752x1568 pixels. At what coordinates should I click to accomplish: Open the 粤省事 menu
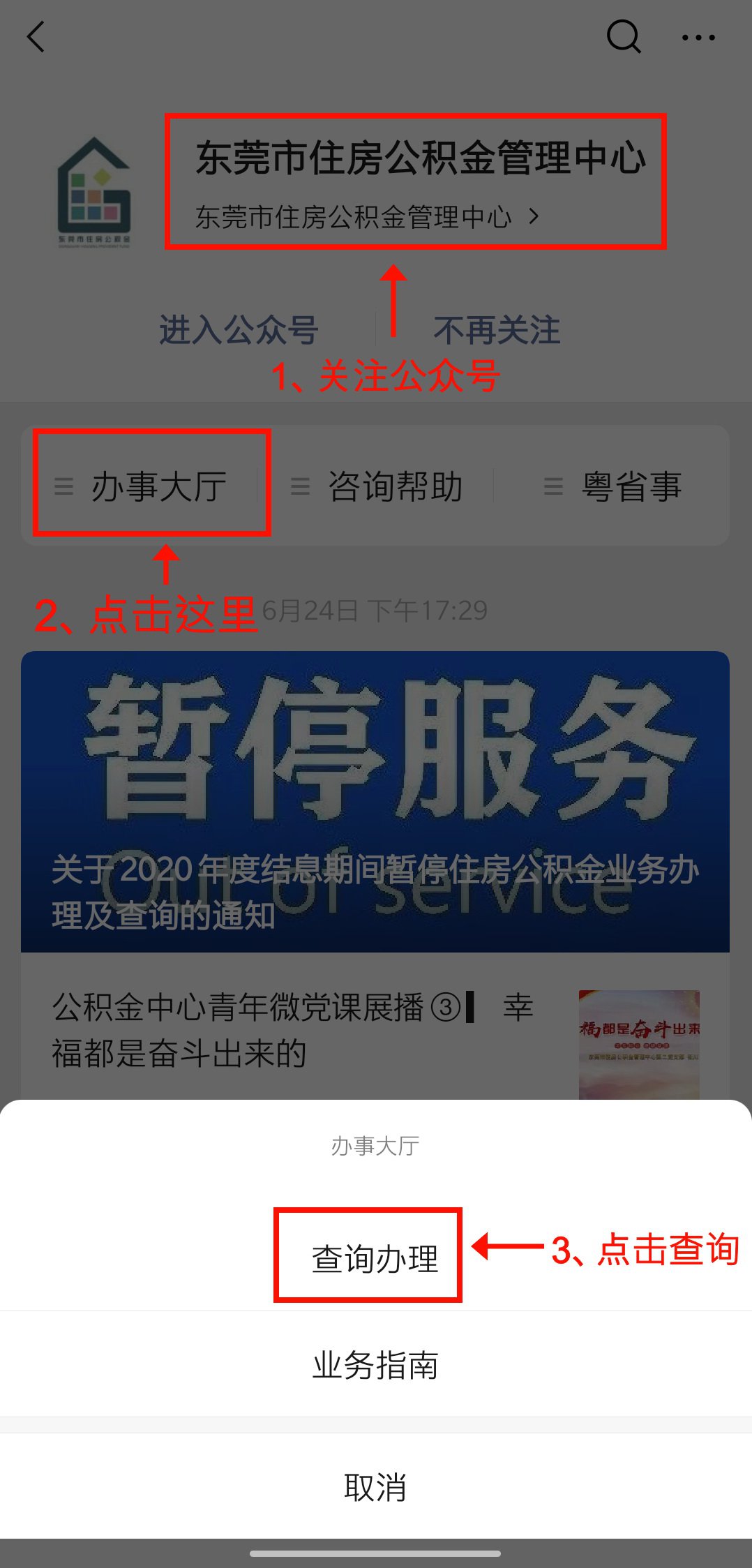click(x=614, y=486)
